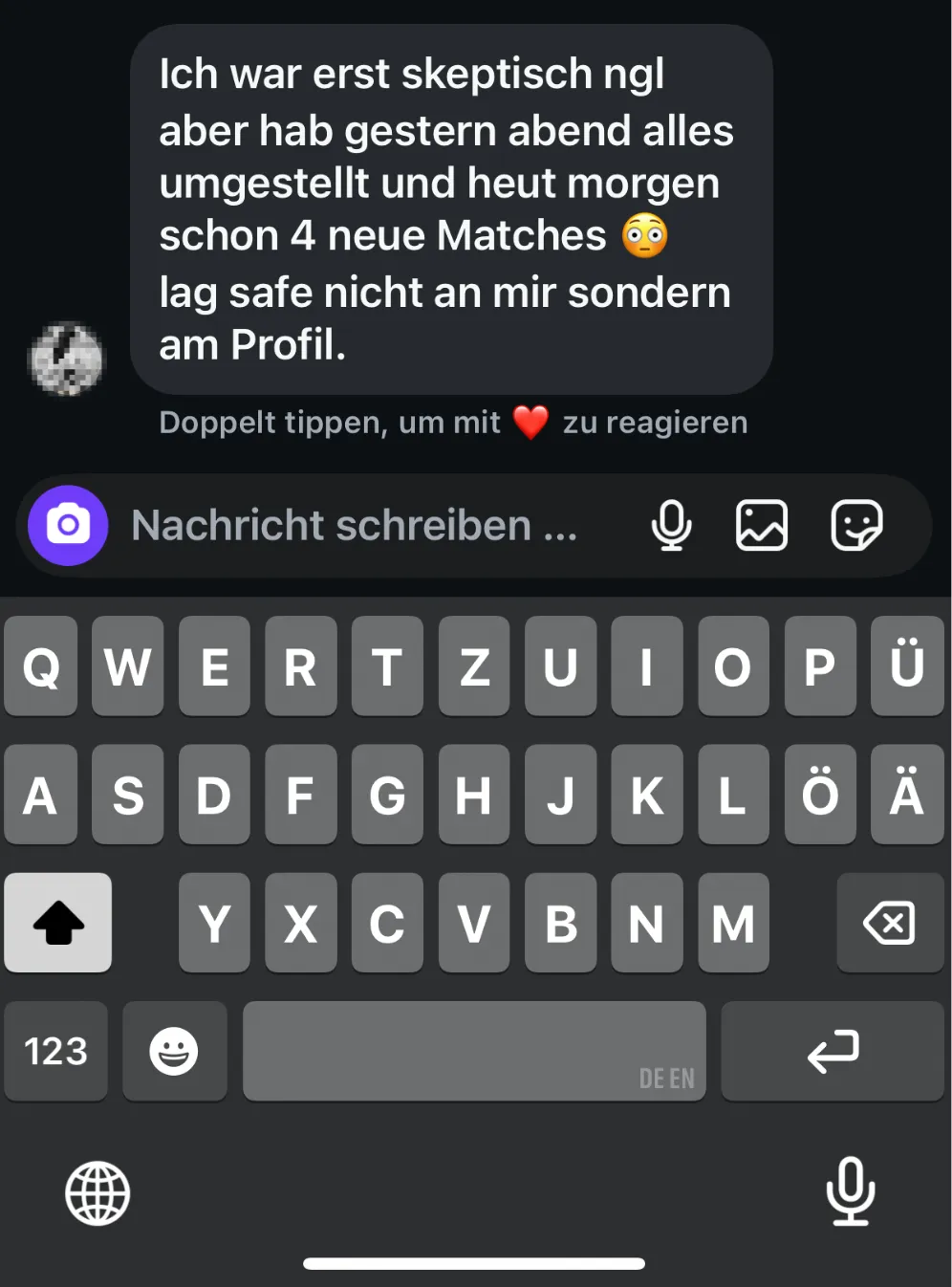Record a voice message in the chat
Image resolution: width=952 pixels, height=1287 pixels.
tap(671, 526)
